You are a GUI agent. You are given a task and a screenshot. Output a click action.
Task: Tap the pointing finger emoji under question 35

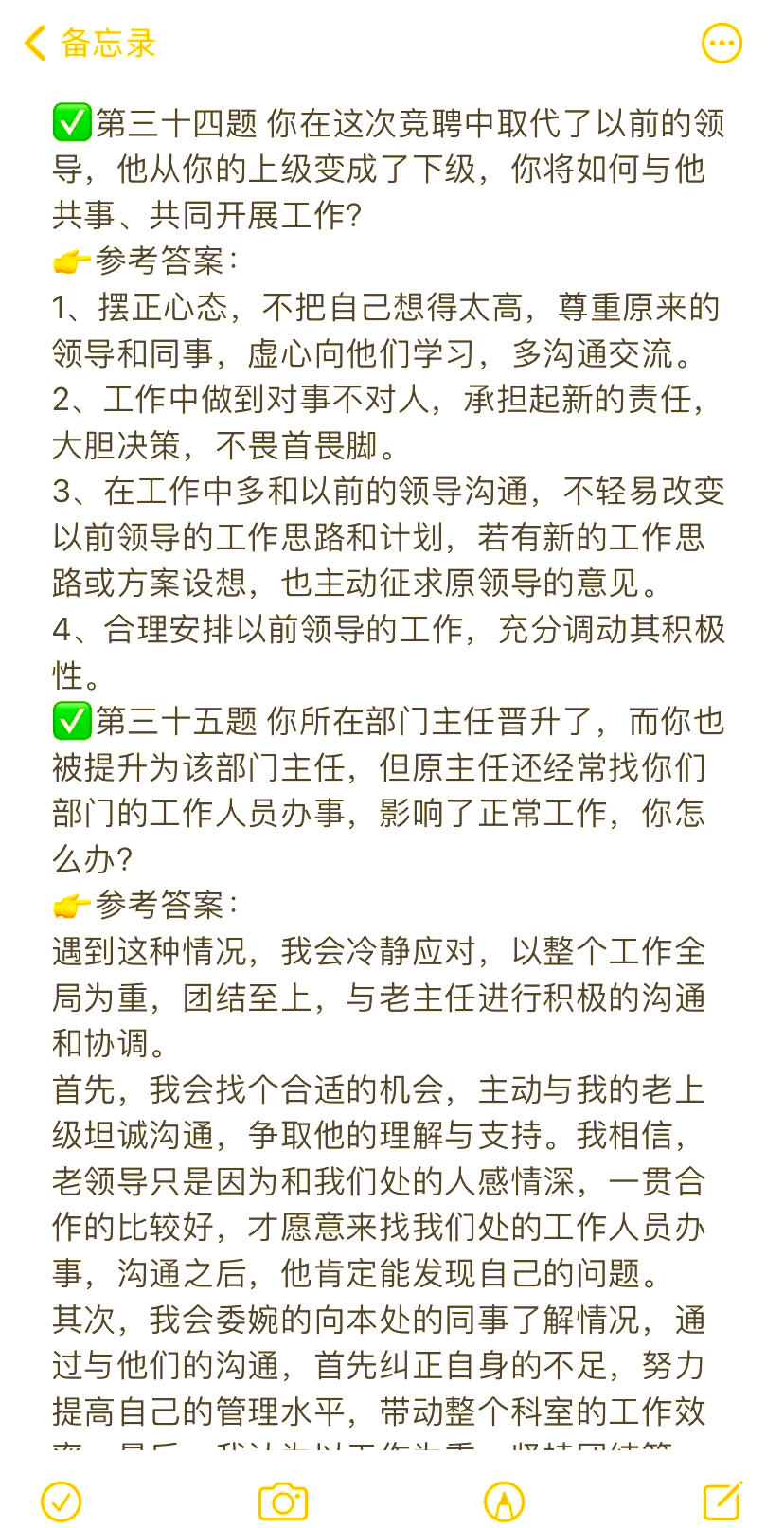(x=68, y=905)
